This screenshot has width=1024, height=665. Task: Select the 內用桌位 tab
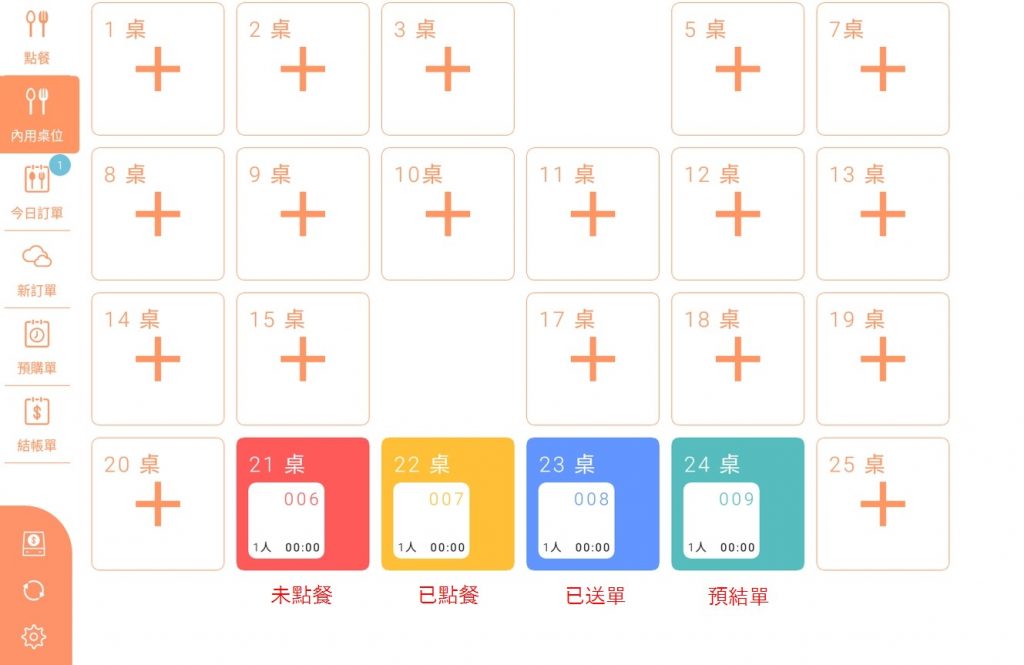pos(38,114)
